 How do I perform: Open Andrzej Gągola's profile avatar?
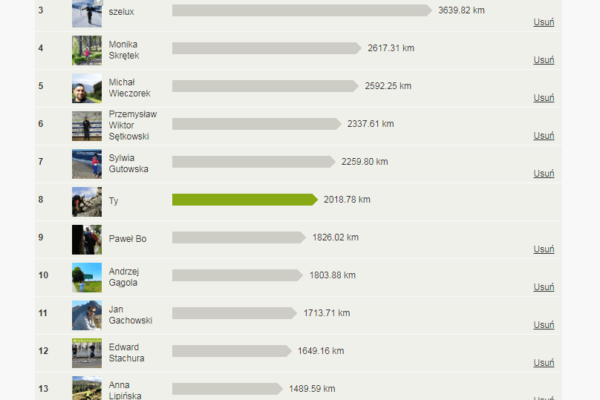86,277
